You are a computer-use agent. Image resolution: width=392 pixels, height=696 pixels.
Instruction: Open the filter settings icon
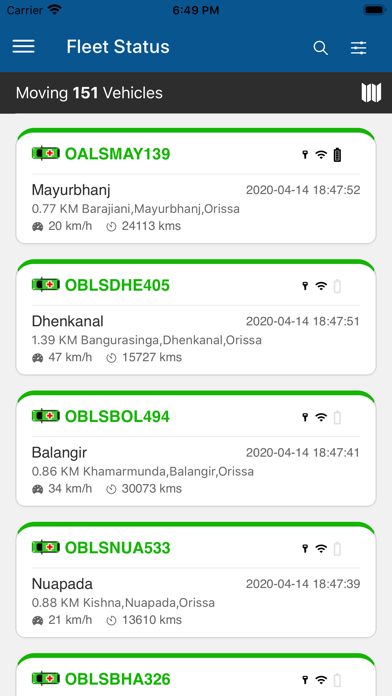[359, 47]
